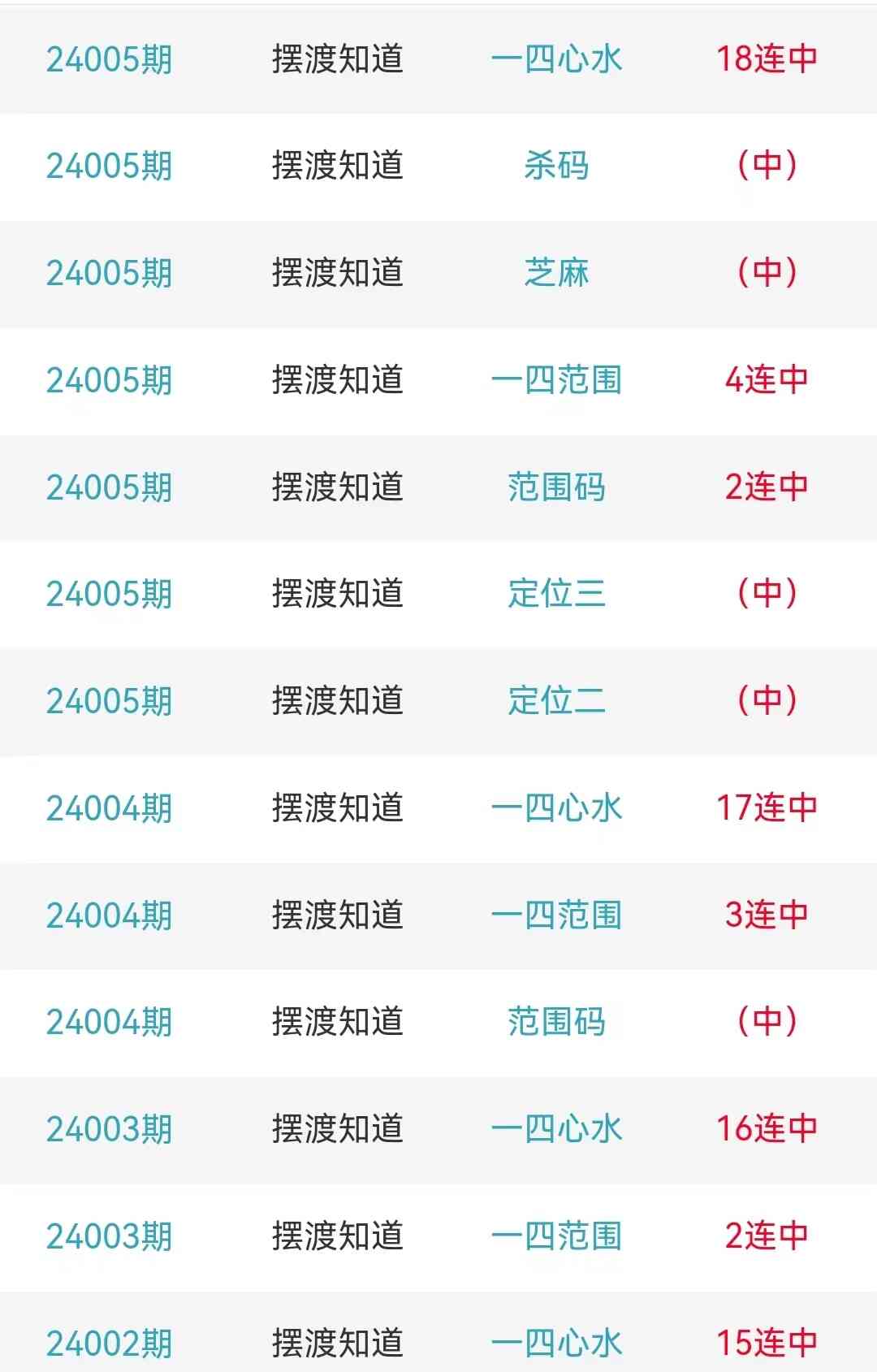877x1372 pixels.
Task: Open the 24005期 杀码 entry
Action: (556, 167)
